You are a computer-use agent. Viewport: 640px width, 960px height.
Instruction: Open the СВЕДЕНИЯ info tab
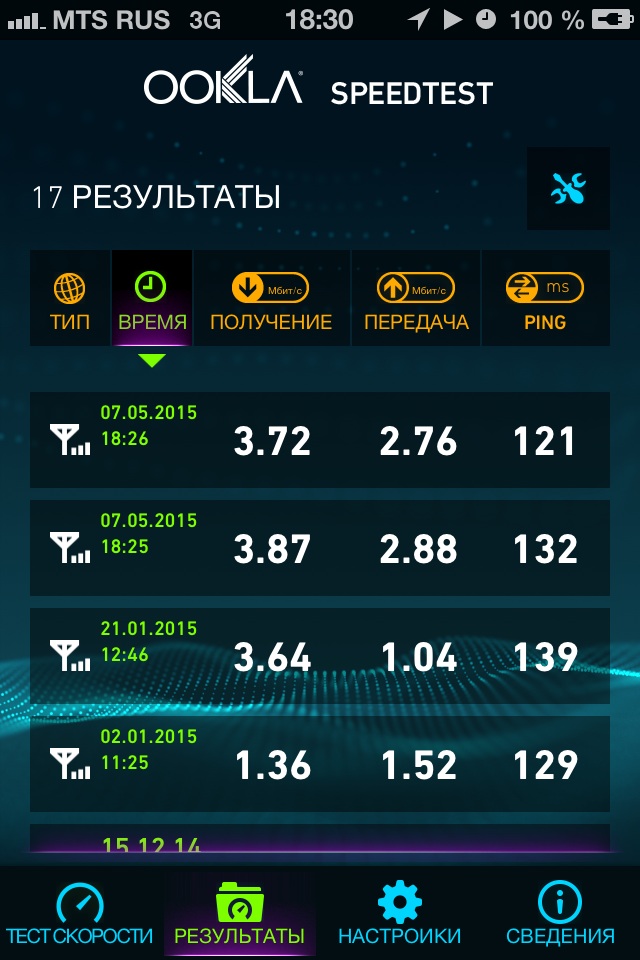(560, 914)
